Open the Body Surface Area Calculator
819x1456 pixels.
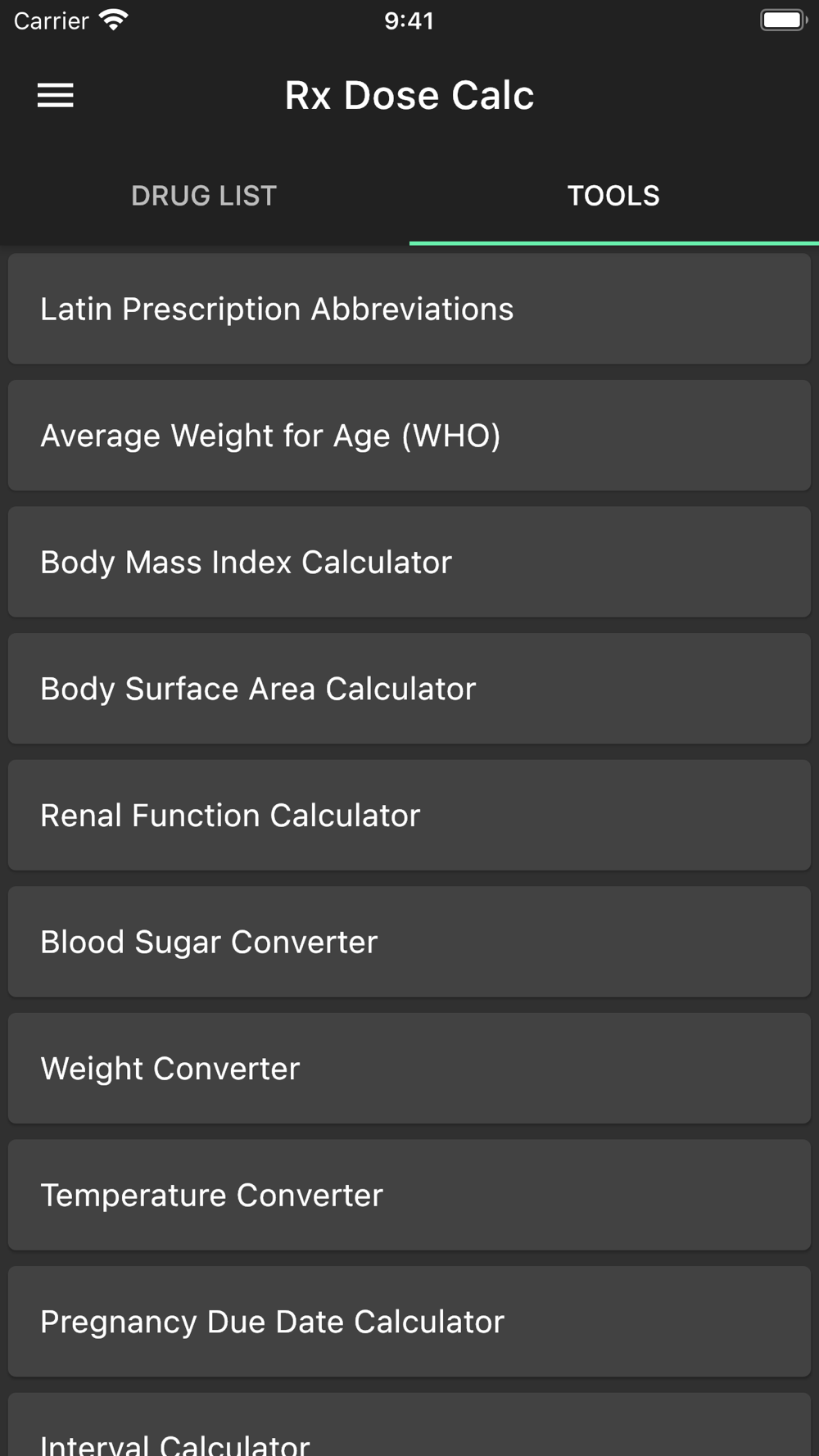[409, 689]
